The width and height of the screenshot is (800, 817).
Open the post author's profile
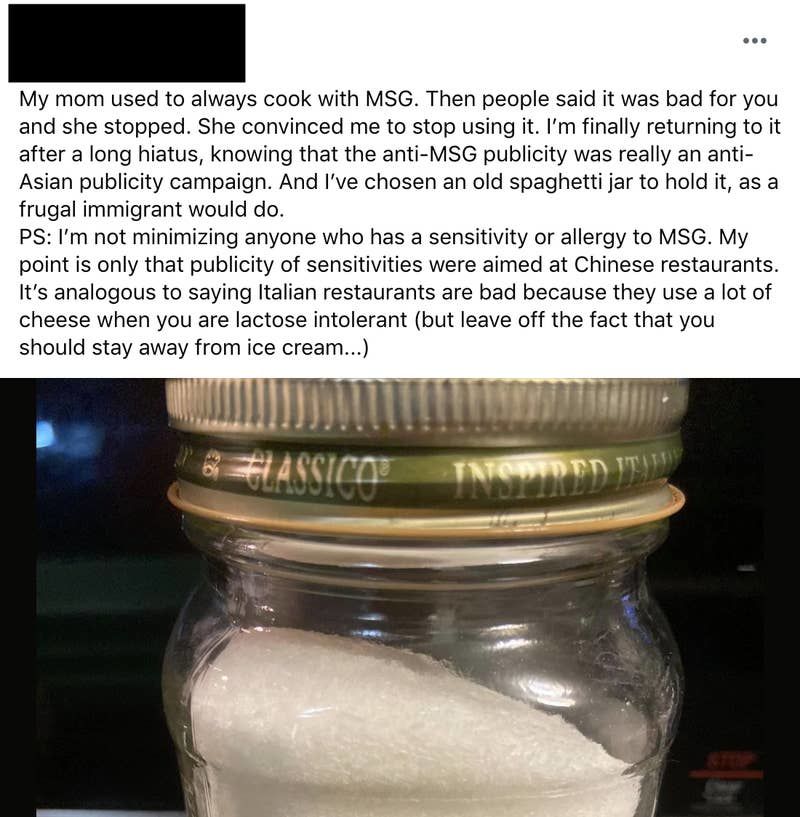point(126,43)
